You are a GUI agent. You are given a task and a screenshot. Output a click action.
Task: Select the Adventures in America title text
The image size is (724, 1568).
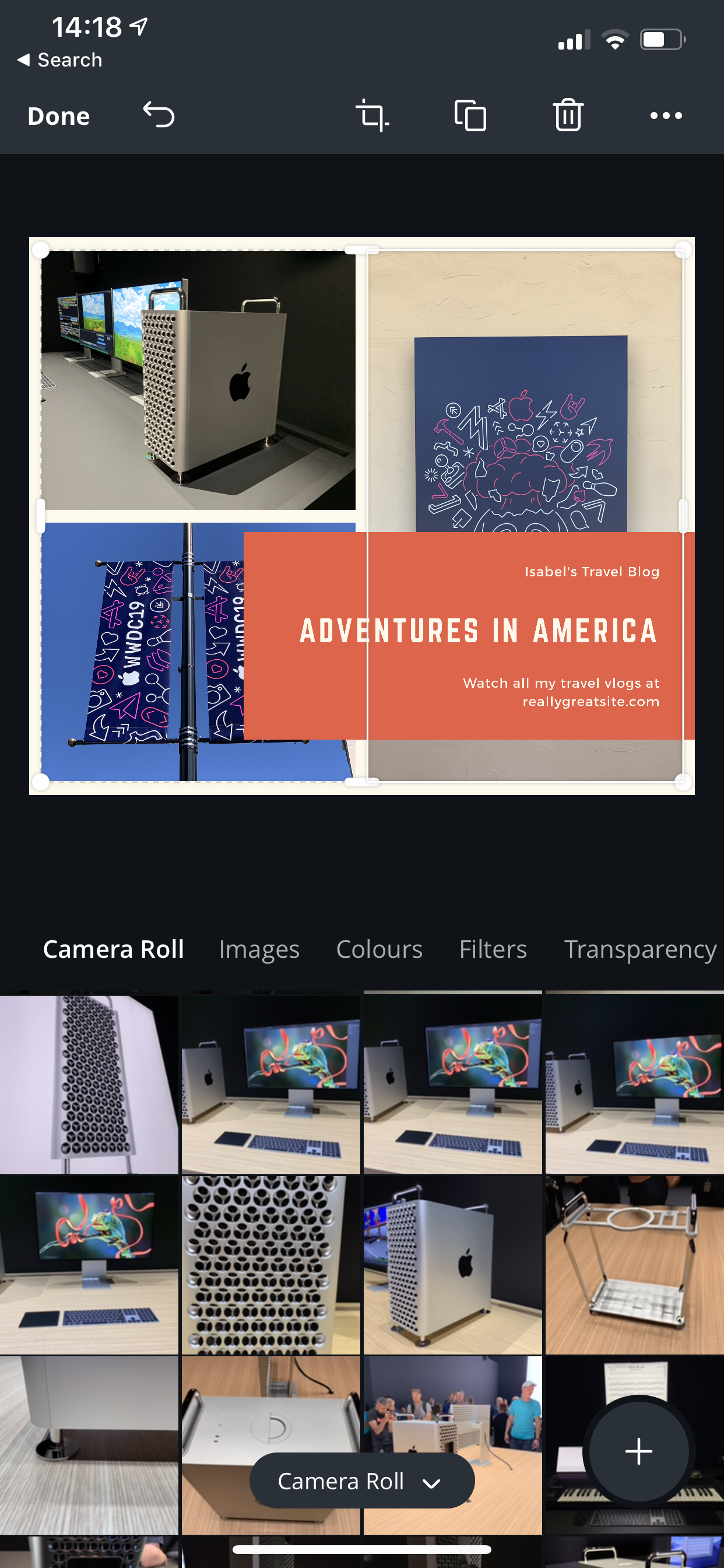[x=478, y=631]
